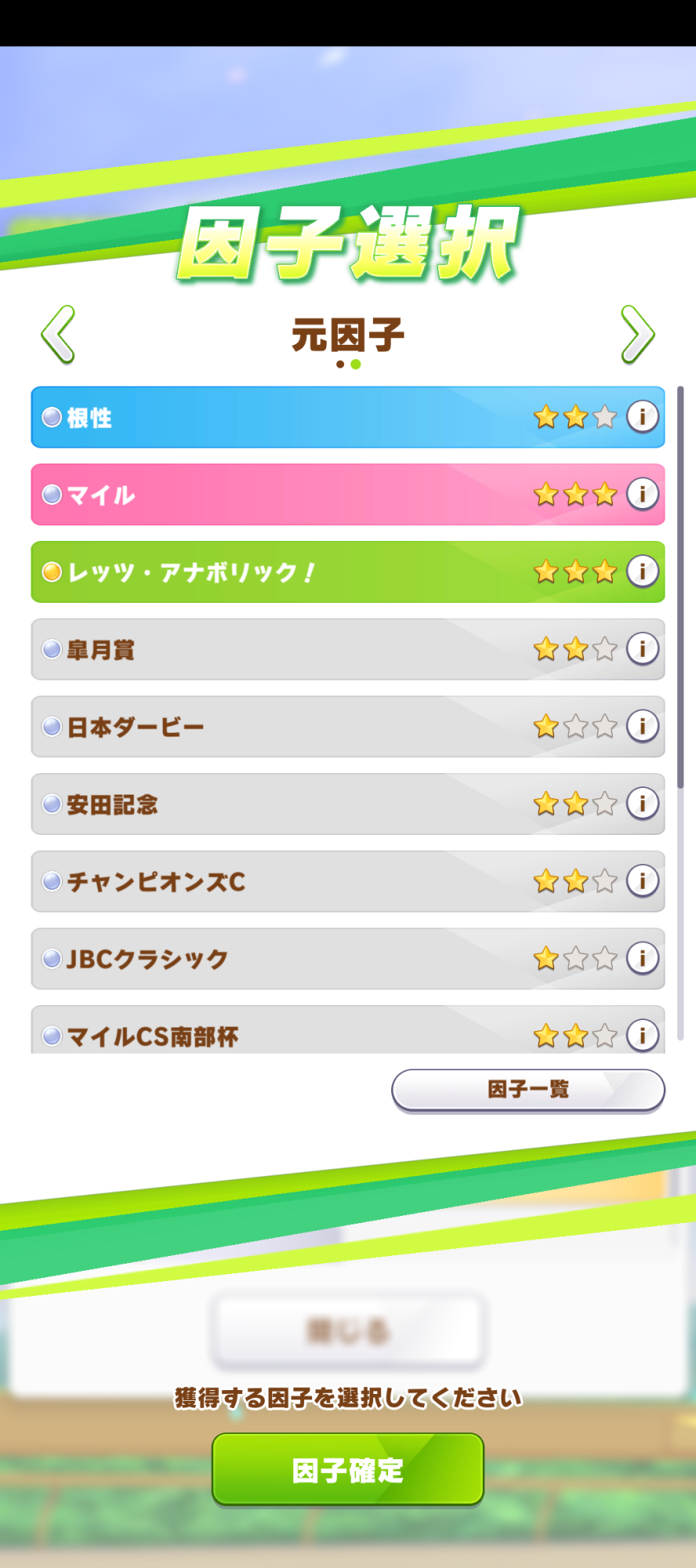The image size is (696, 1568).
Task: View info for JBCクラシック factor
Action: [x=642, y=958]
